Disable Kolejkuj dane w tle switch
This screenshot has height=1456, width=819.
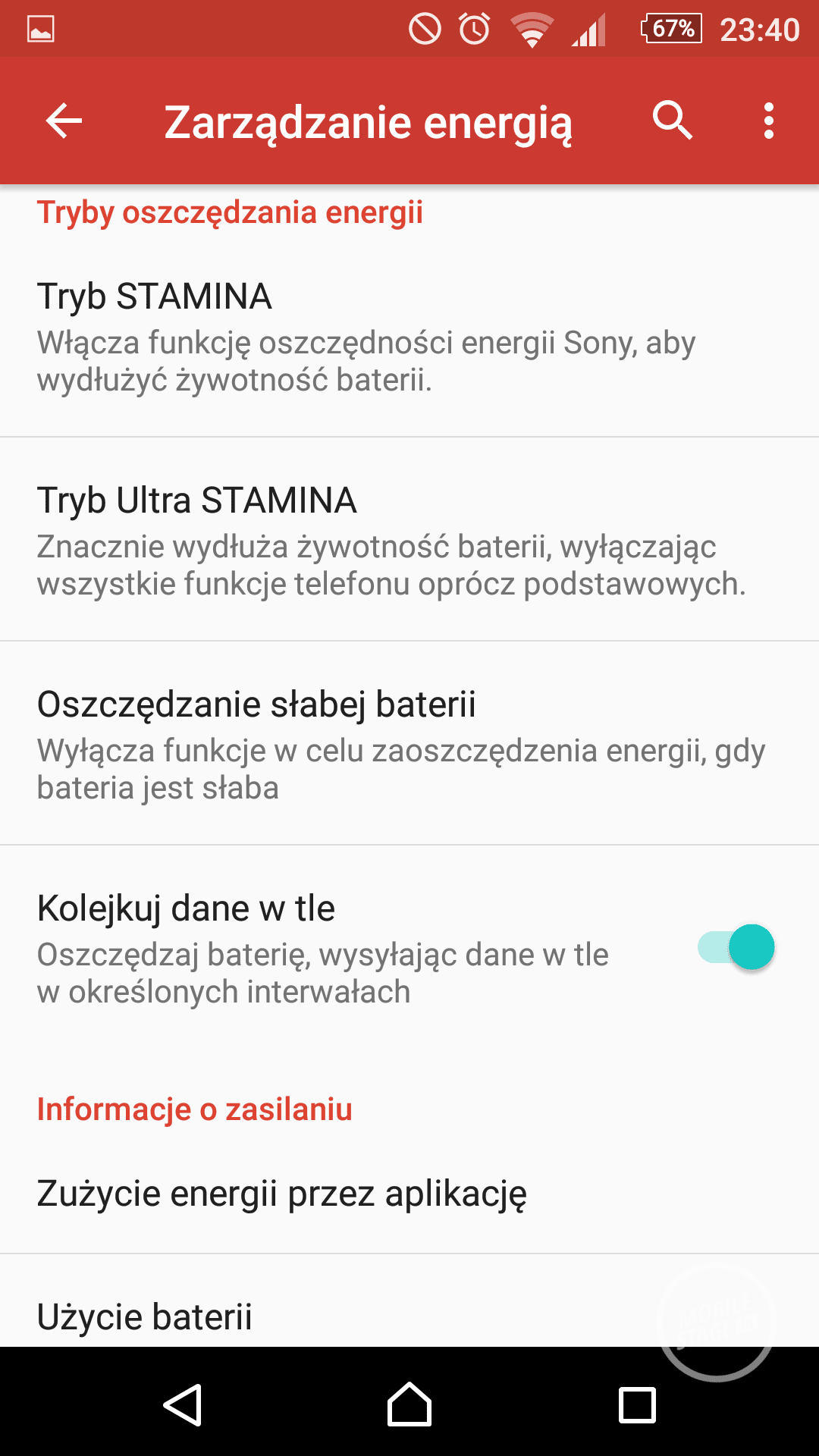click(x=736, y=948)
